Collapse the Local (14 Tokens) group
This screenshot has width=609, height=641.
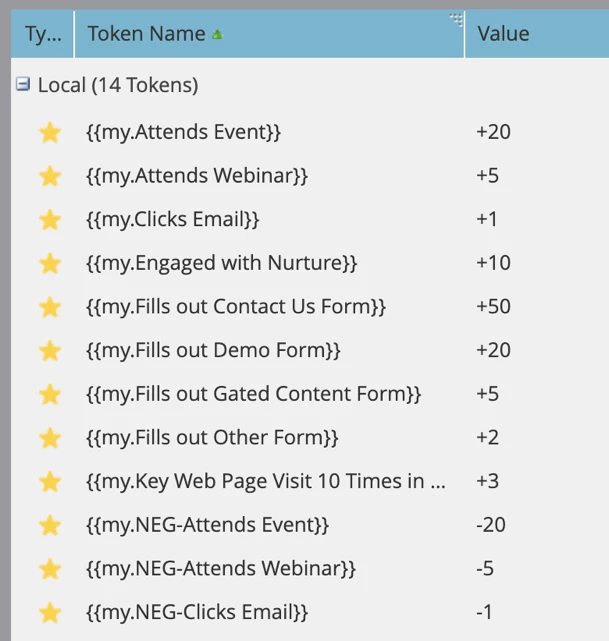point(23,86)
